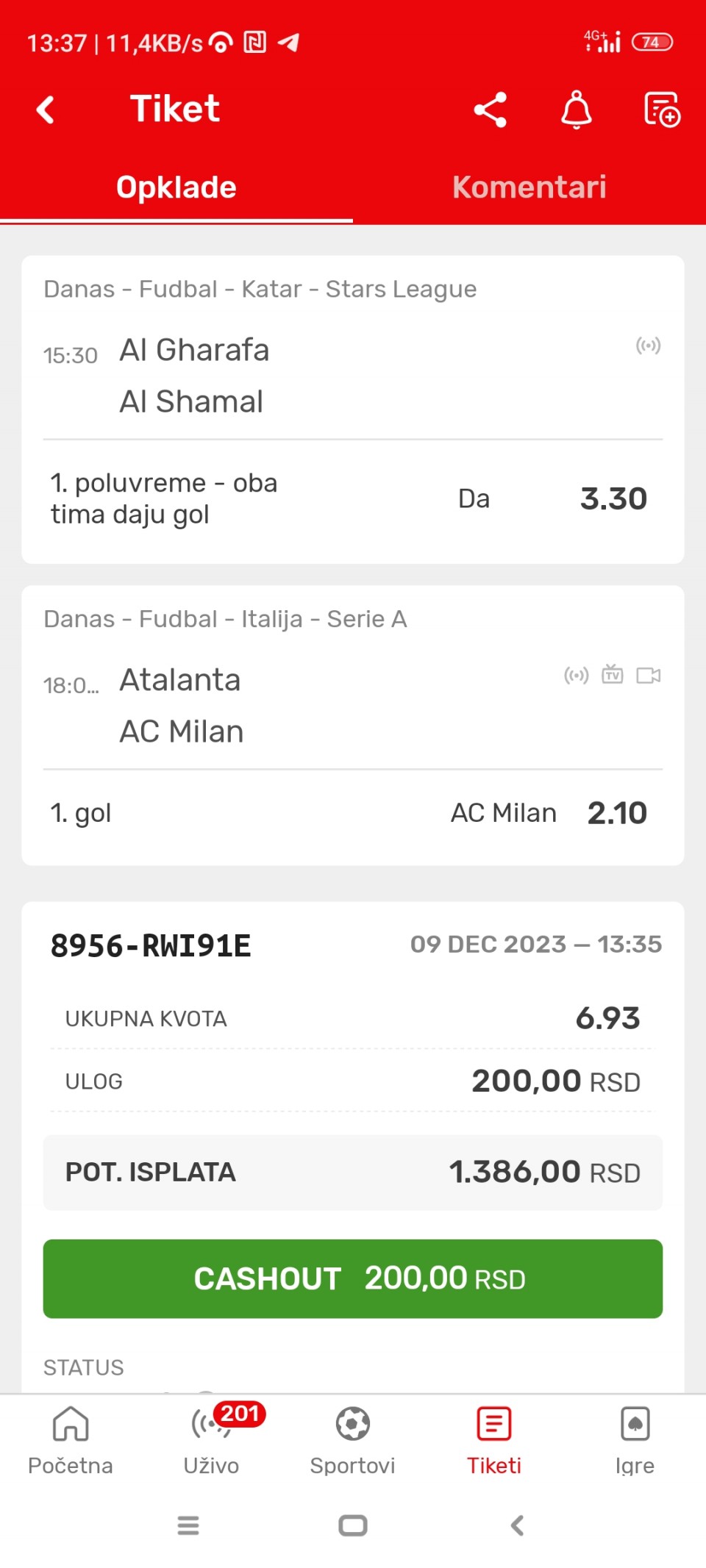Viewport: 706px width, 1568px height.
Task: Share this ticket
Action: (491, 110)
